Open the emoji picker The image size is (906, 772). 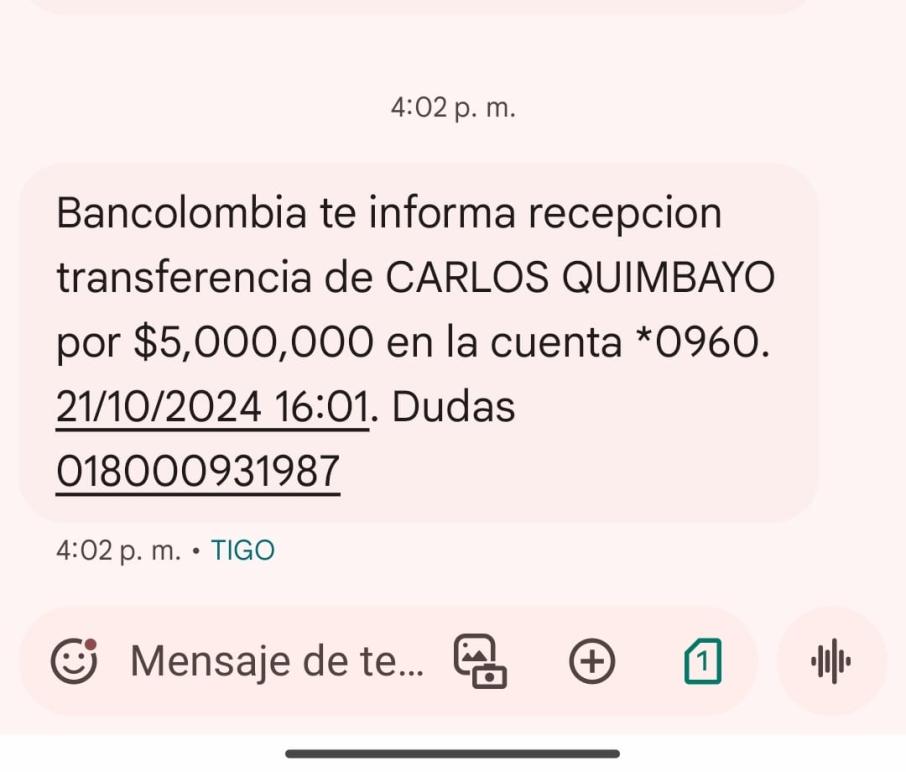[75, 660]
